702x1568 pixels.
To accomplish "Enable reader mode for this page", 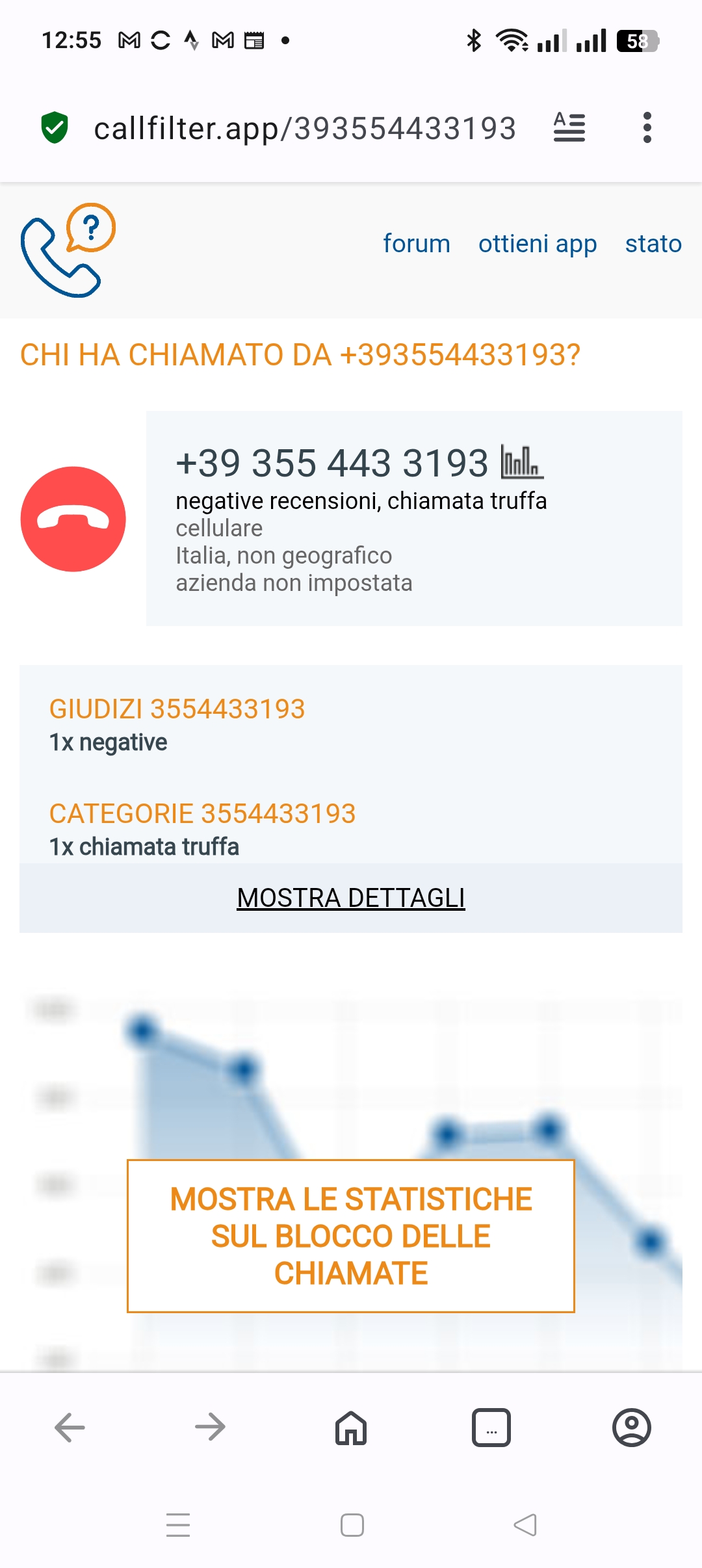I will tap(569, 127).
